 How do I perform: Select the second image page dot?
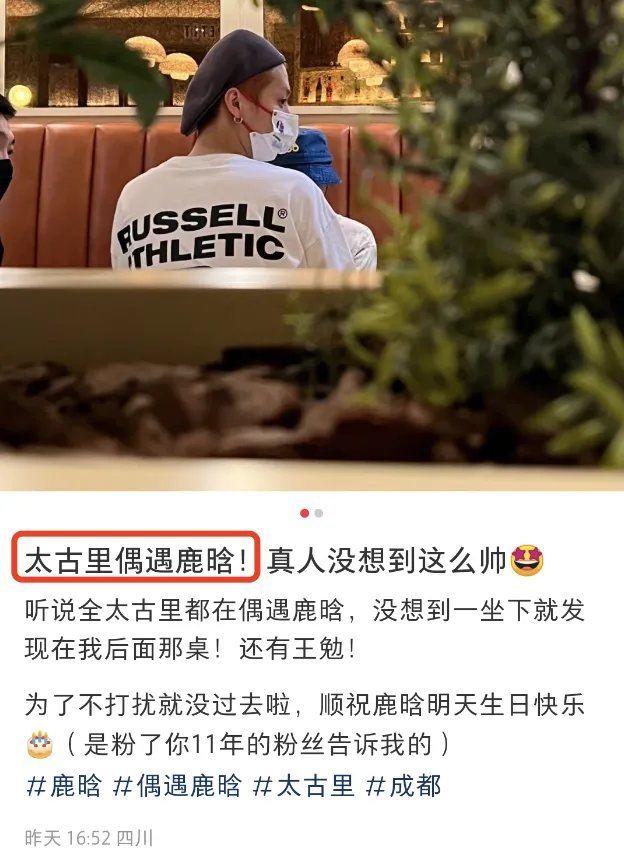[319, 513]
